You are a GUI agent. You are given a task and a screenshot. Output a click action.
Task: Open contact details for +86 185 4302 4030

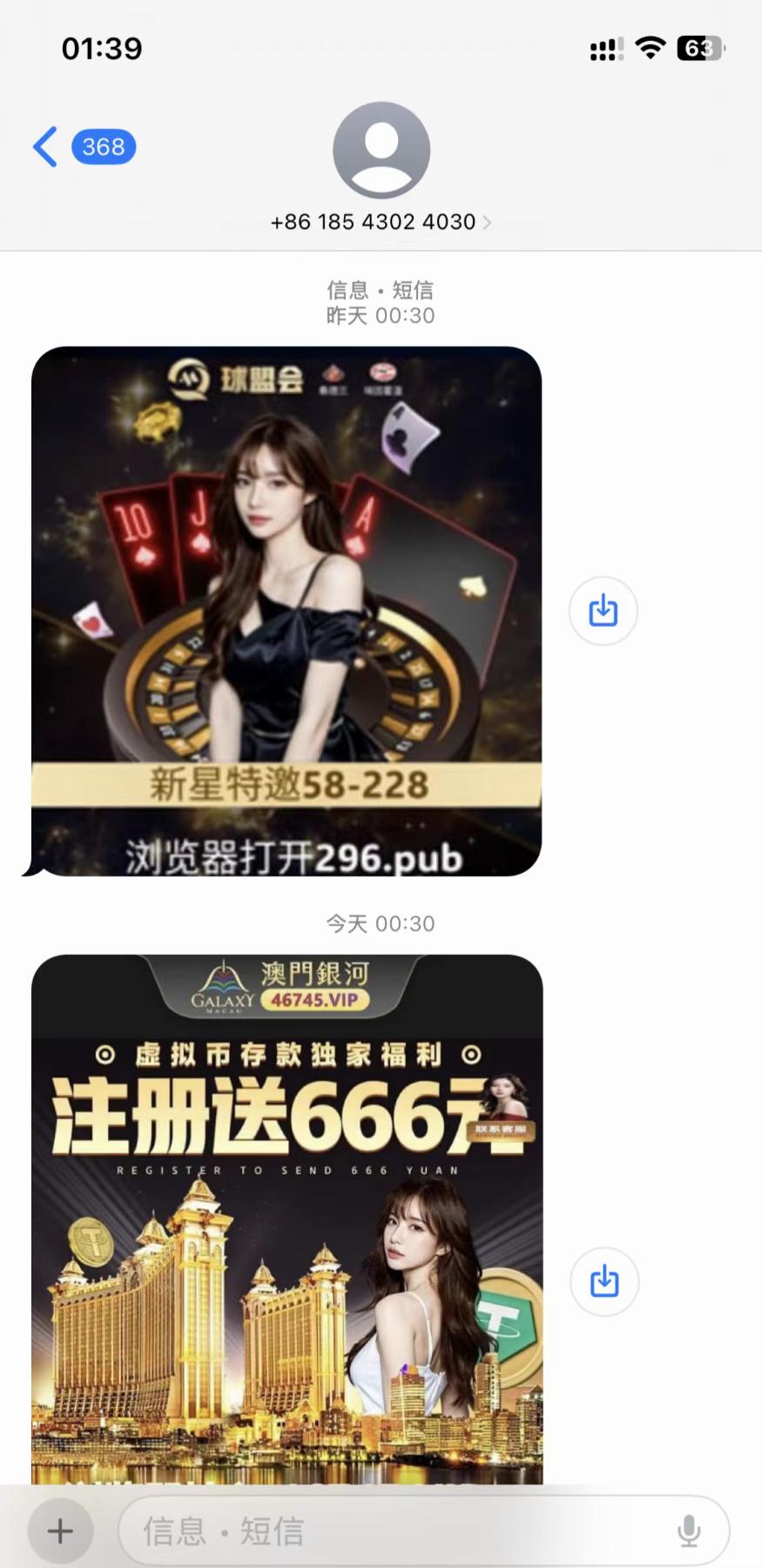point(381,222)
